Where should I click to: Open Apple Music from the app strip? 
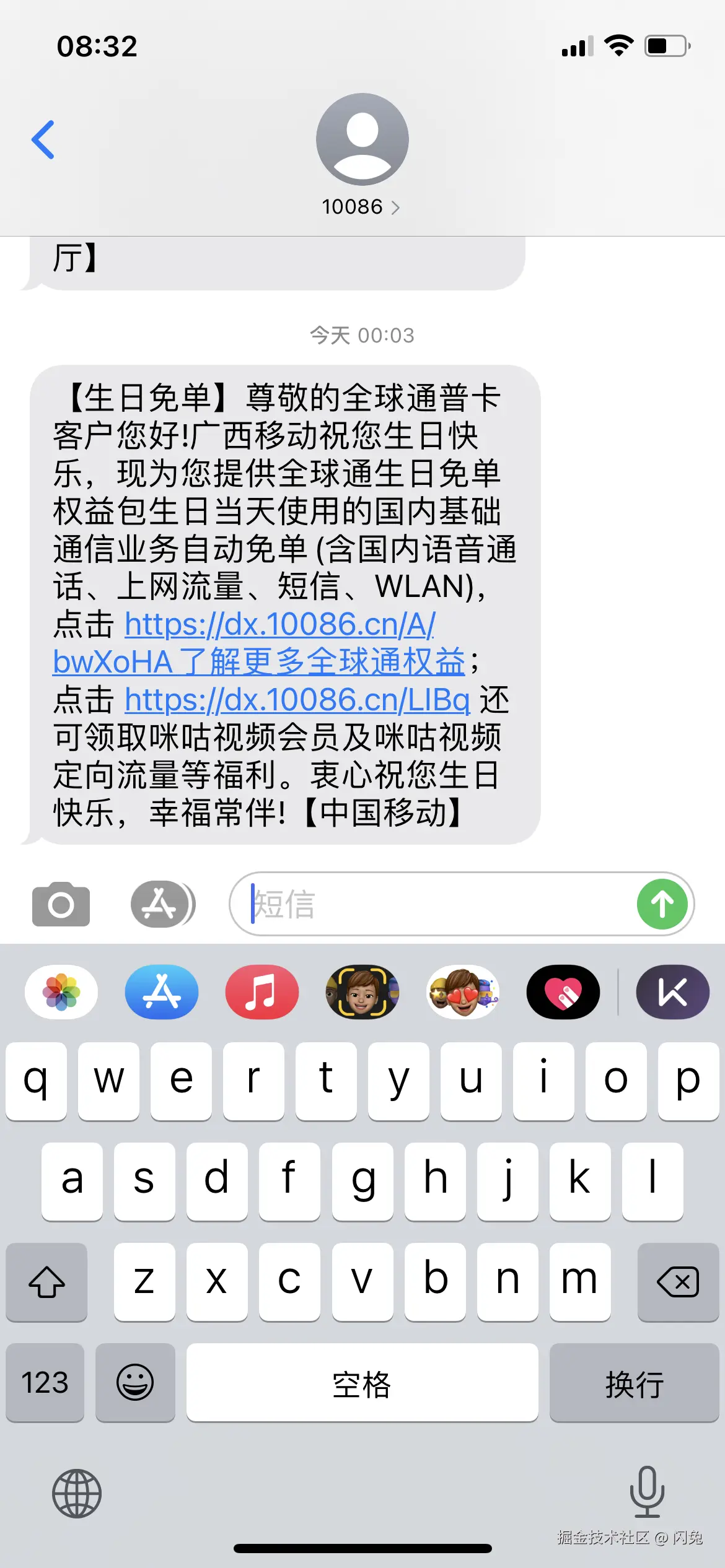click(x=262, y=991)
